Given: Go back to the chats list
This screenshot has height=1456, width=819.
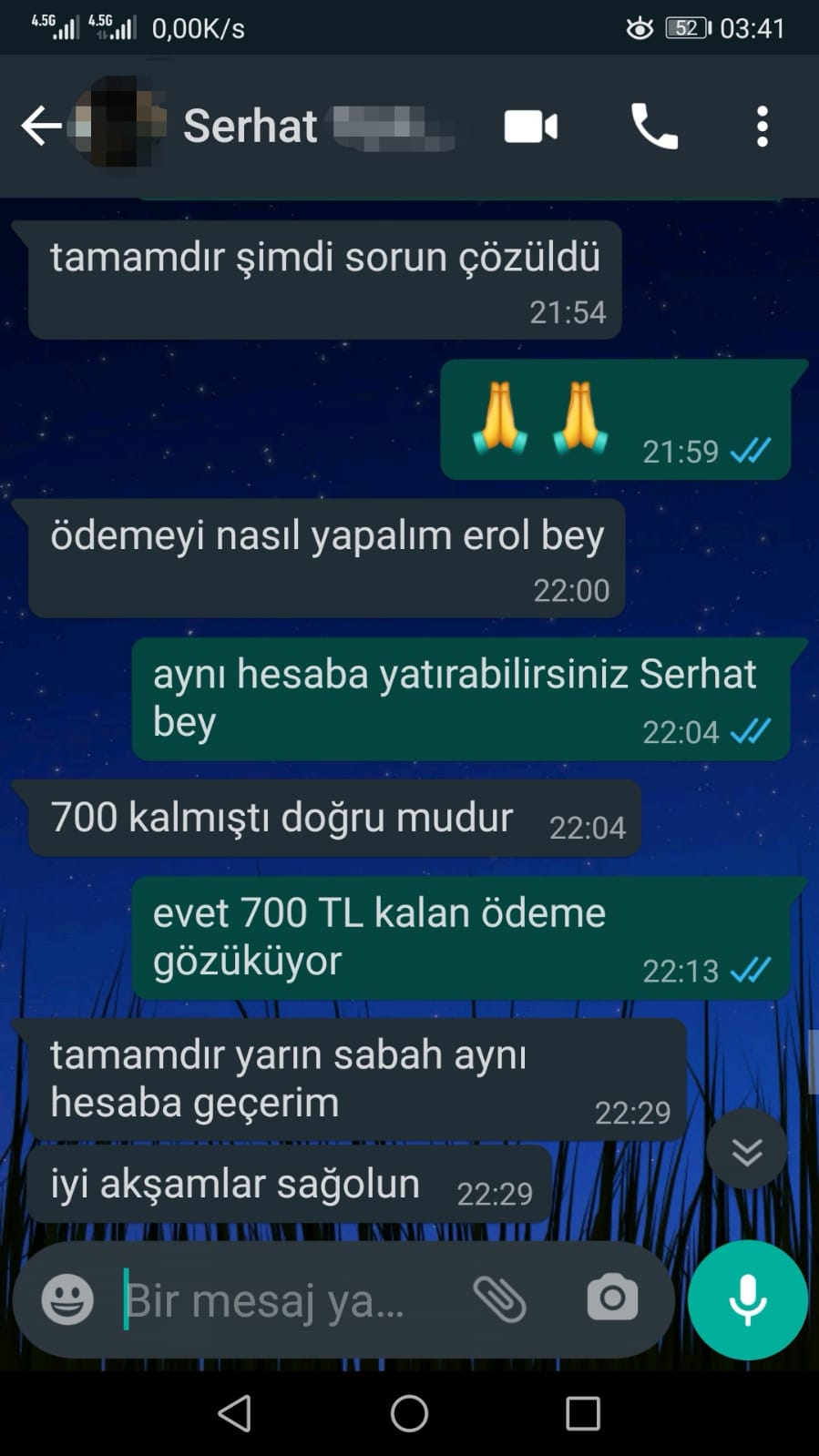Looking at the screenshot, I should coord(41,126).
